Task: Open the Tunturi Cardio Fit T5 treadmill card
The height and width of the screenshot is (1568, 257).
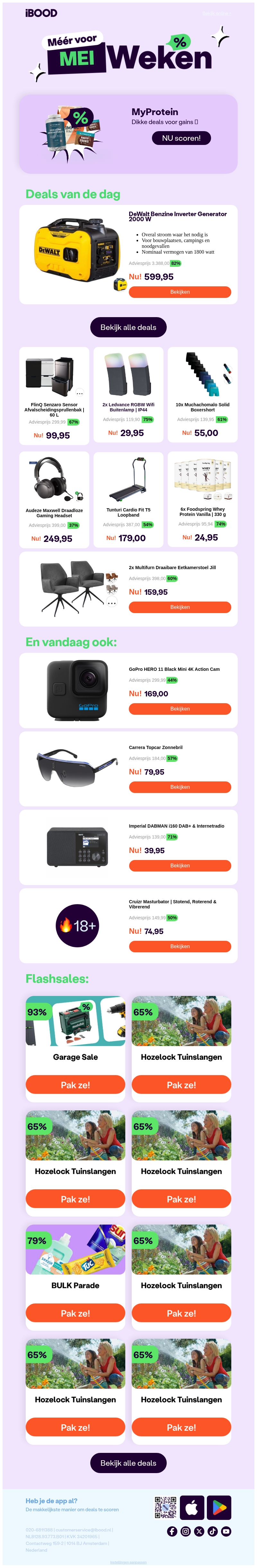Action: 128,499
